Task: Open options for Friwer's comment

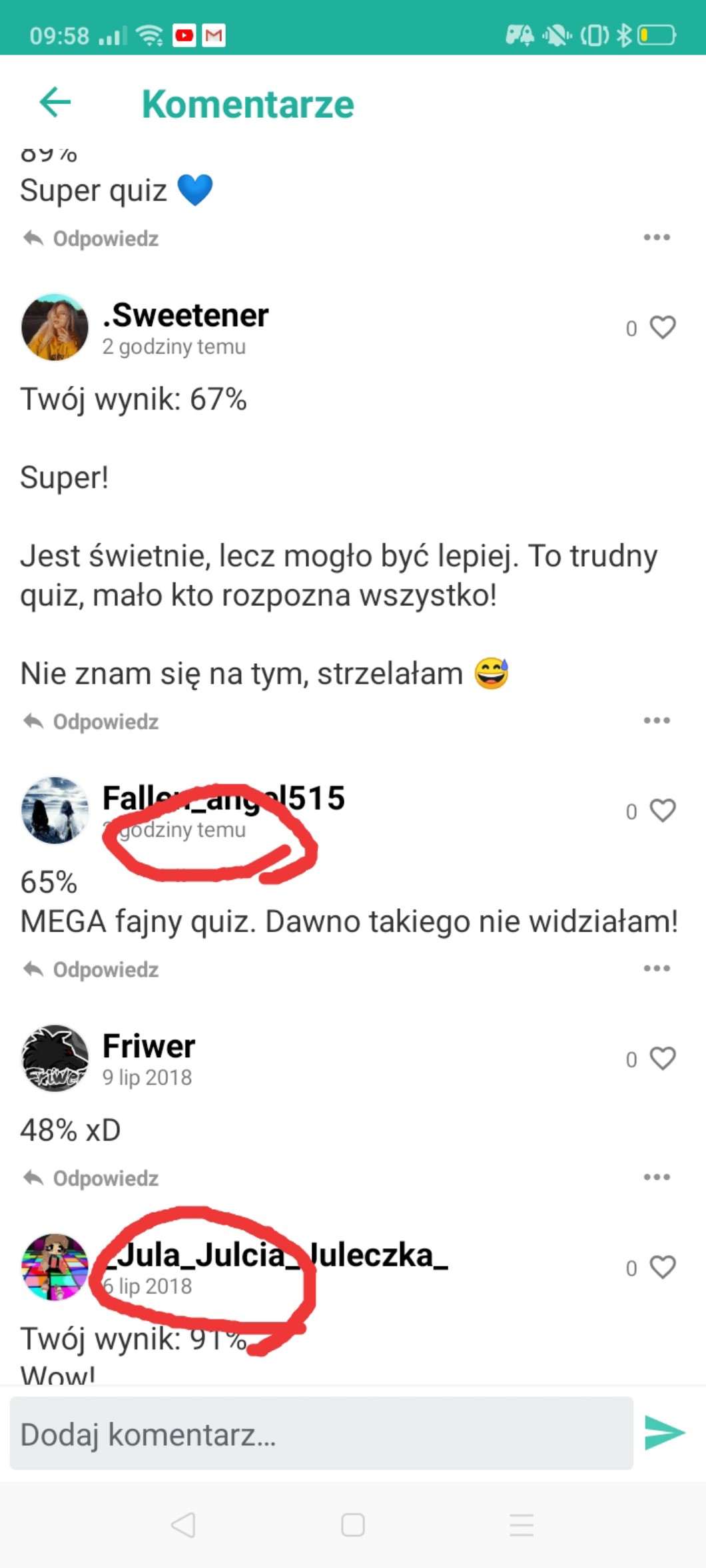Action: pos(656,1177)
